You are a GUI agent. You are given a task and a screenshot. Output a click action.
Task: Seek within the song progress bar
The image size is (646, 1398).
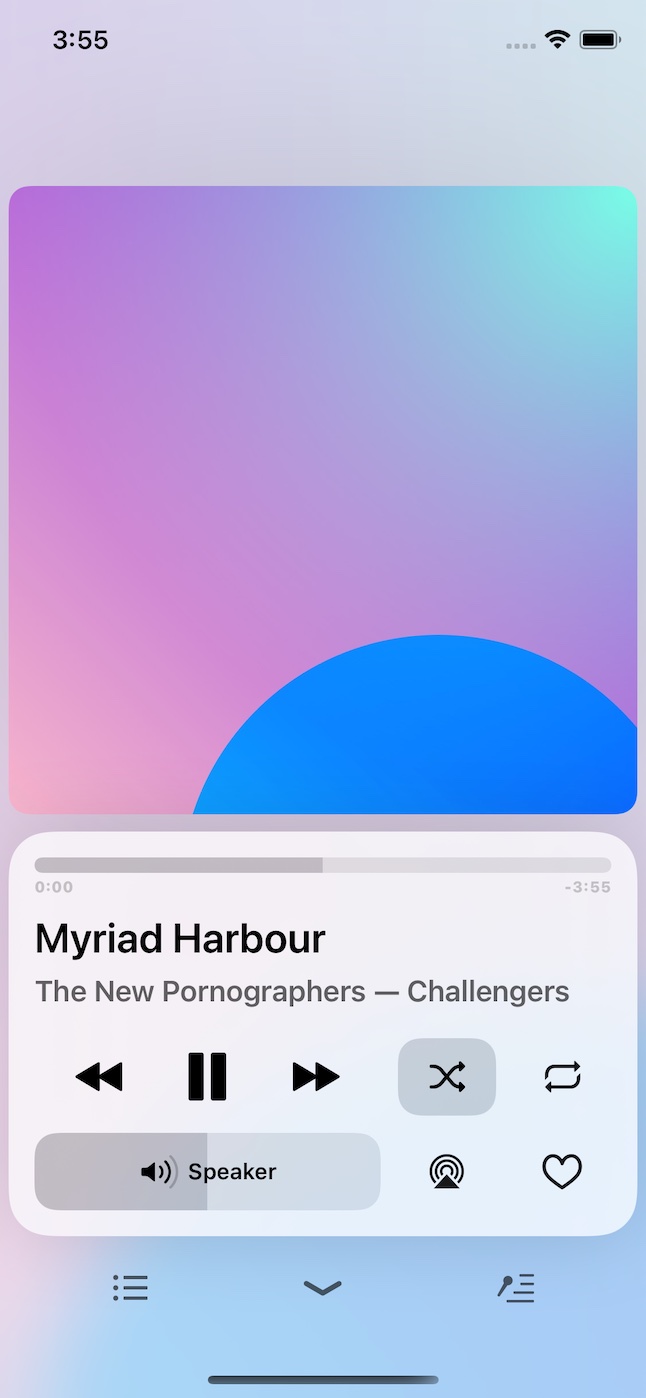tap(322, 865)
